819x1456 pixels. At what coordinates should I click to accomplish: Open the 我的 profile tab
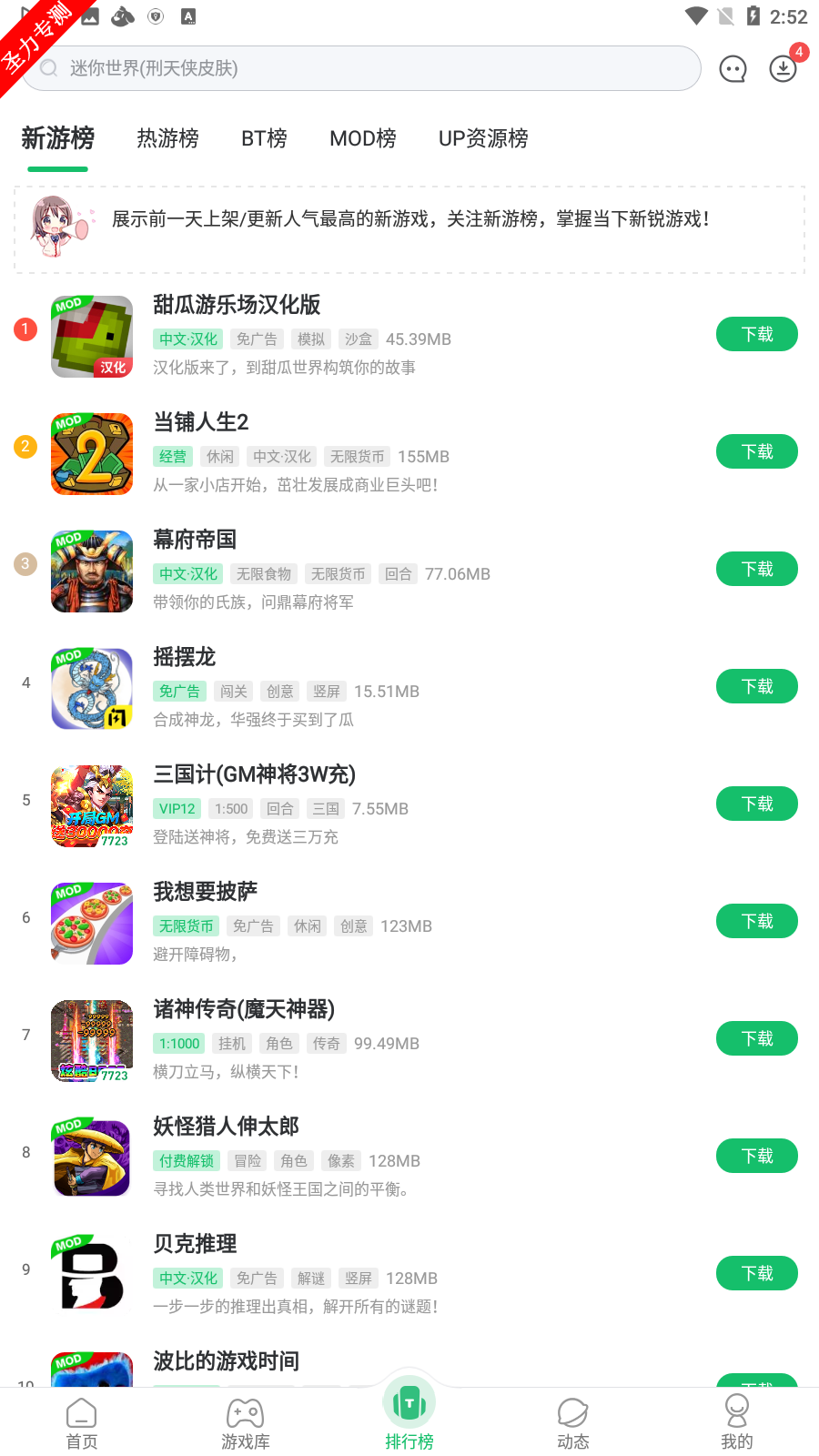pos(737,1423)
